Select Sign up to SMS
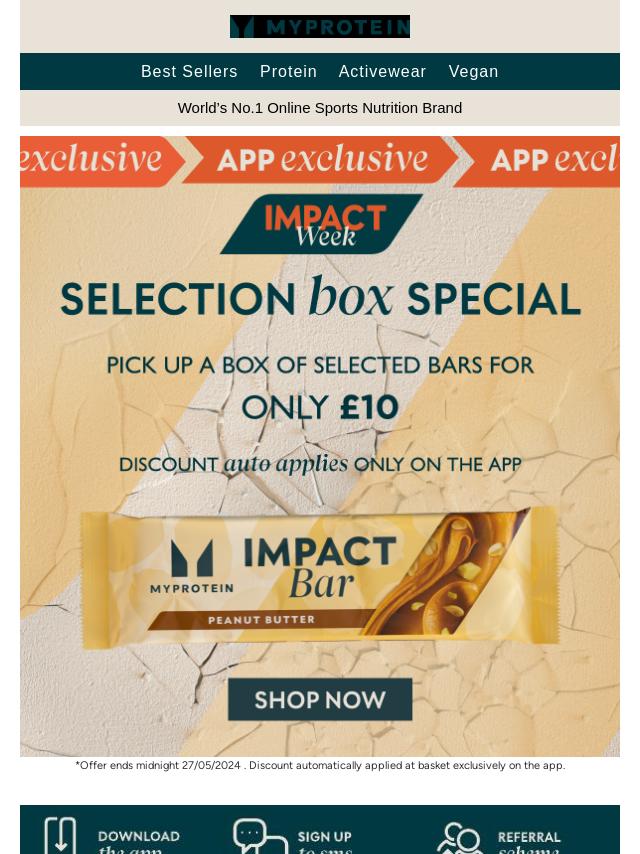This screenshot has height=854, width=640. point(295,837)
